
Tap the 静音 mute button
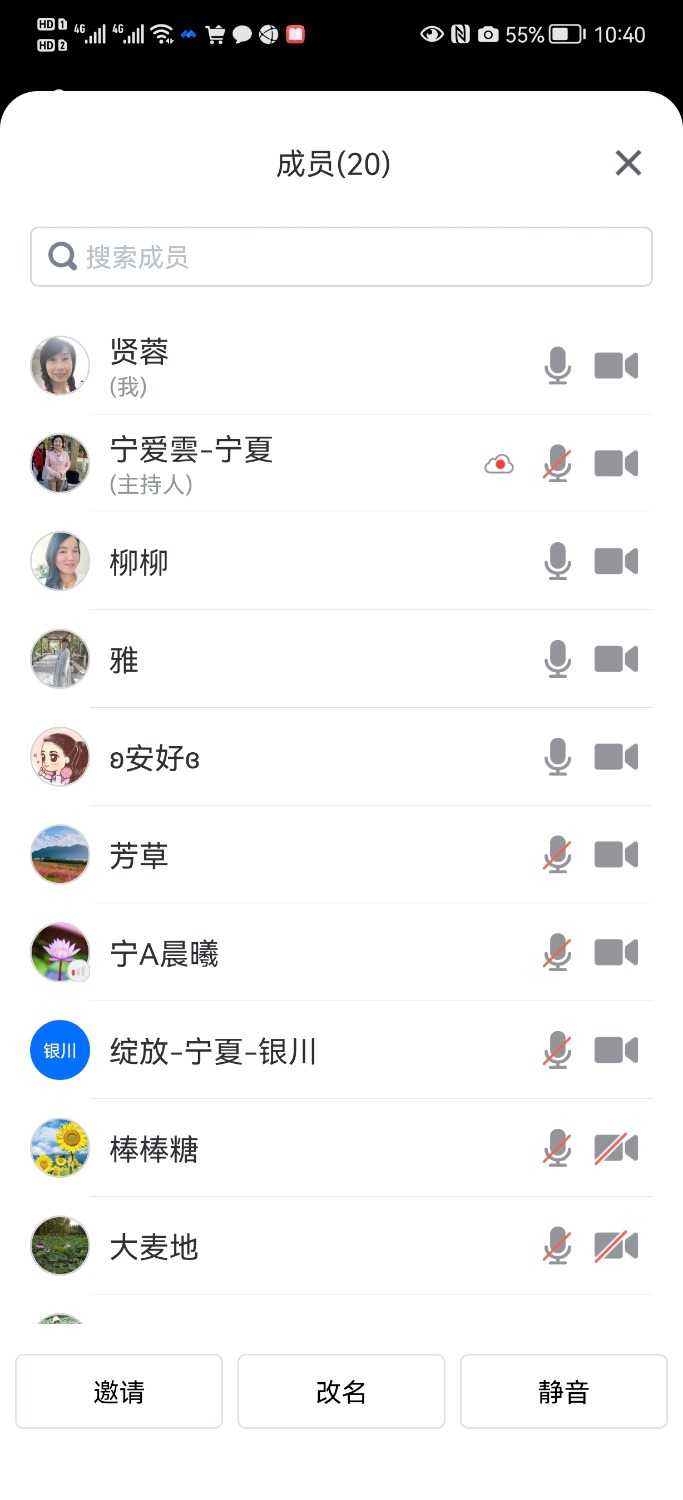[x=563, y=1391]
